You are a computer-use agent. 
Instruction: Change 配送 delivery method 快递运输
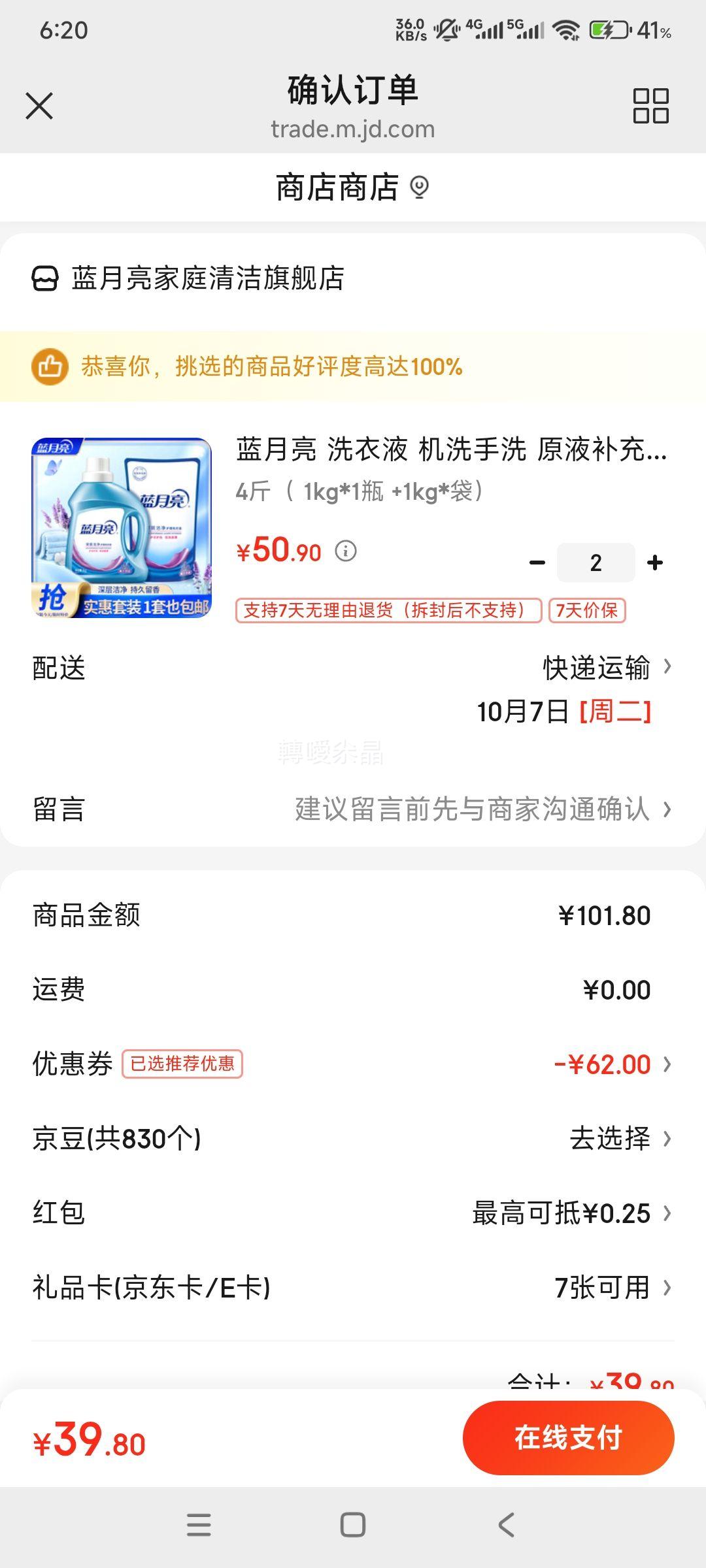[x=605, y=668]
